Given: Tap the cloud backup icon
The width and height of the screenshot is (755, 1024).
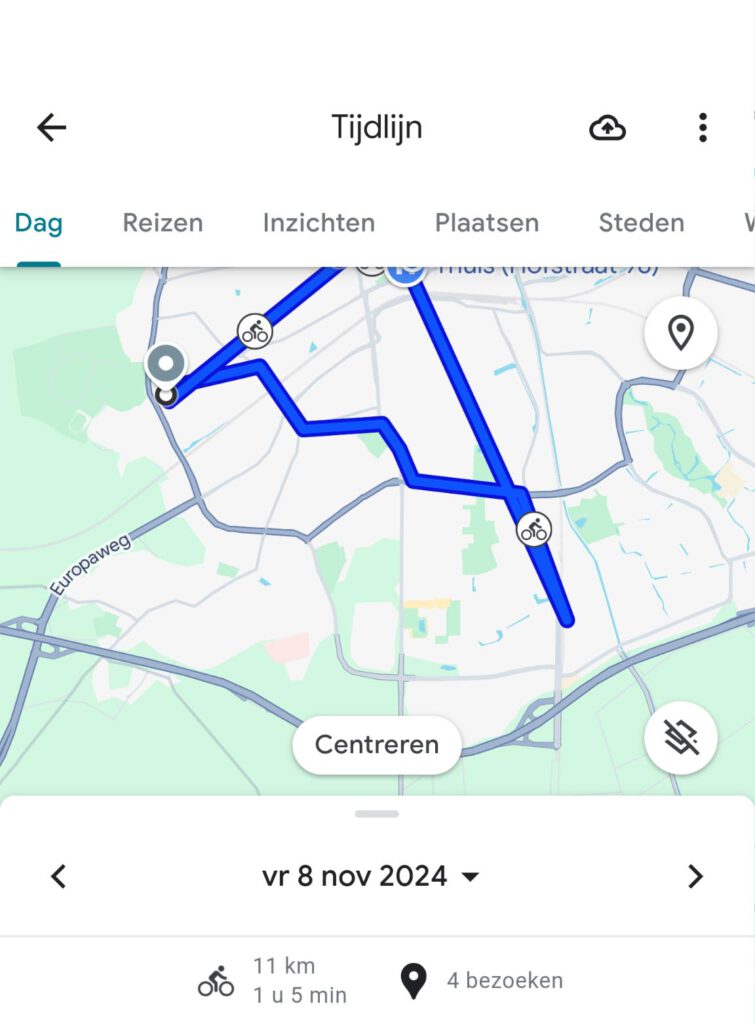Looking at the screenshot, I should [x=607, y=127].
